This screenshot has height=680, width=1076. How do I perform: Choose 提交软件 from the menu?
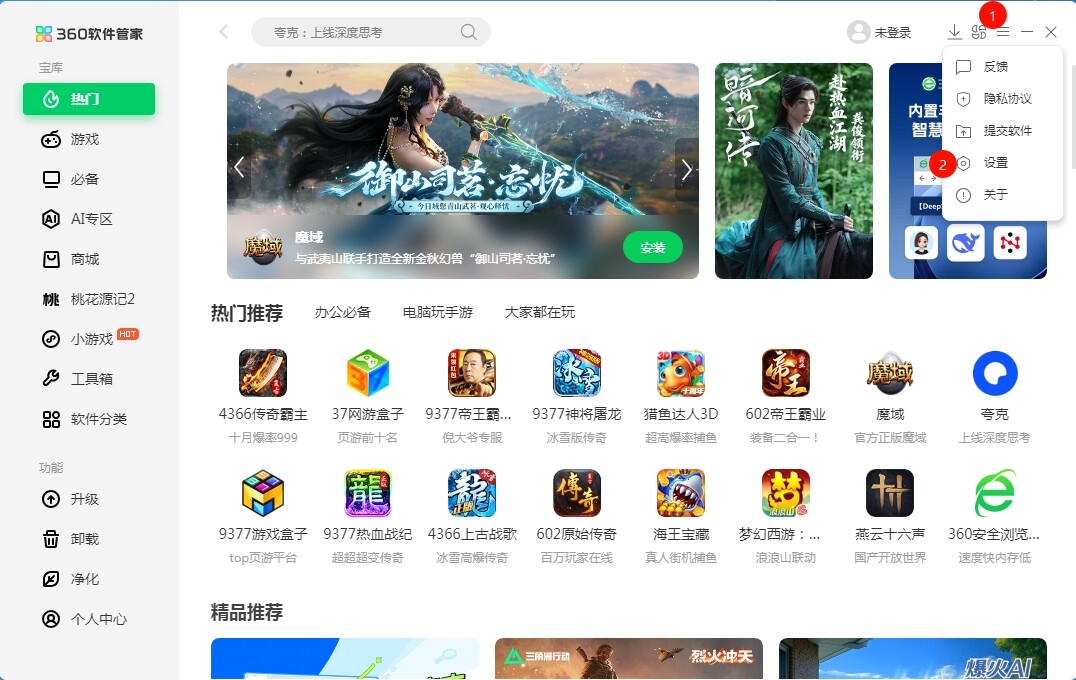(x=1006, y=131)
